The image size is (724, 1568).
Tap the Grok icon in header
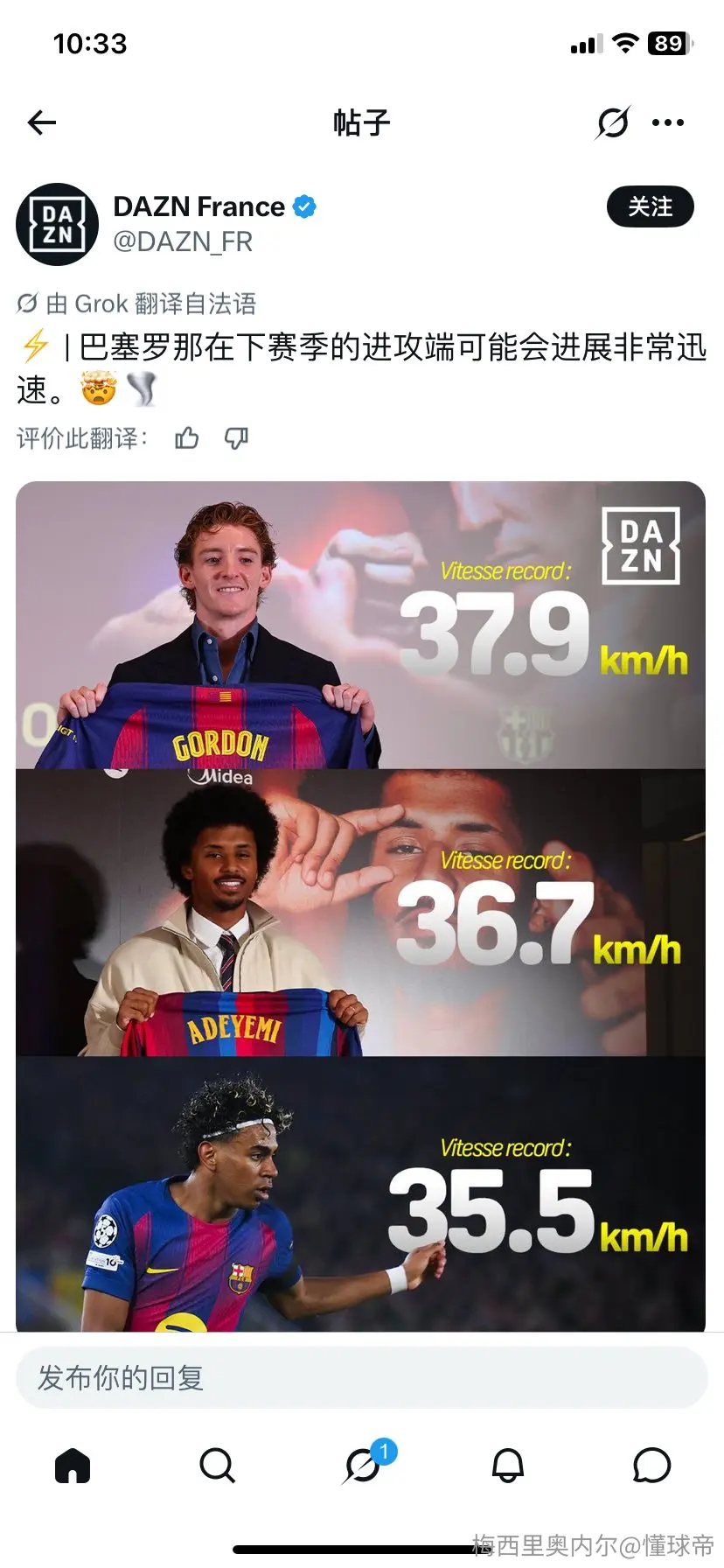pyautogui.click(x=612, y=122)
